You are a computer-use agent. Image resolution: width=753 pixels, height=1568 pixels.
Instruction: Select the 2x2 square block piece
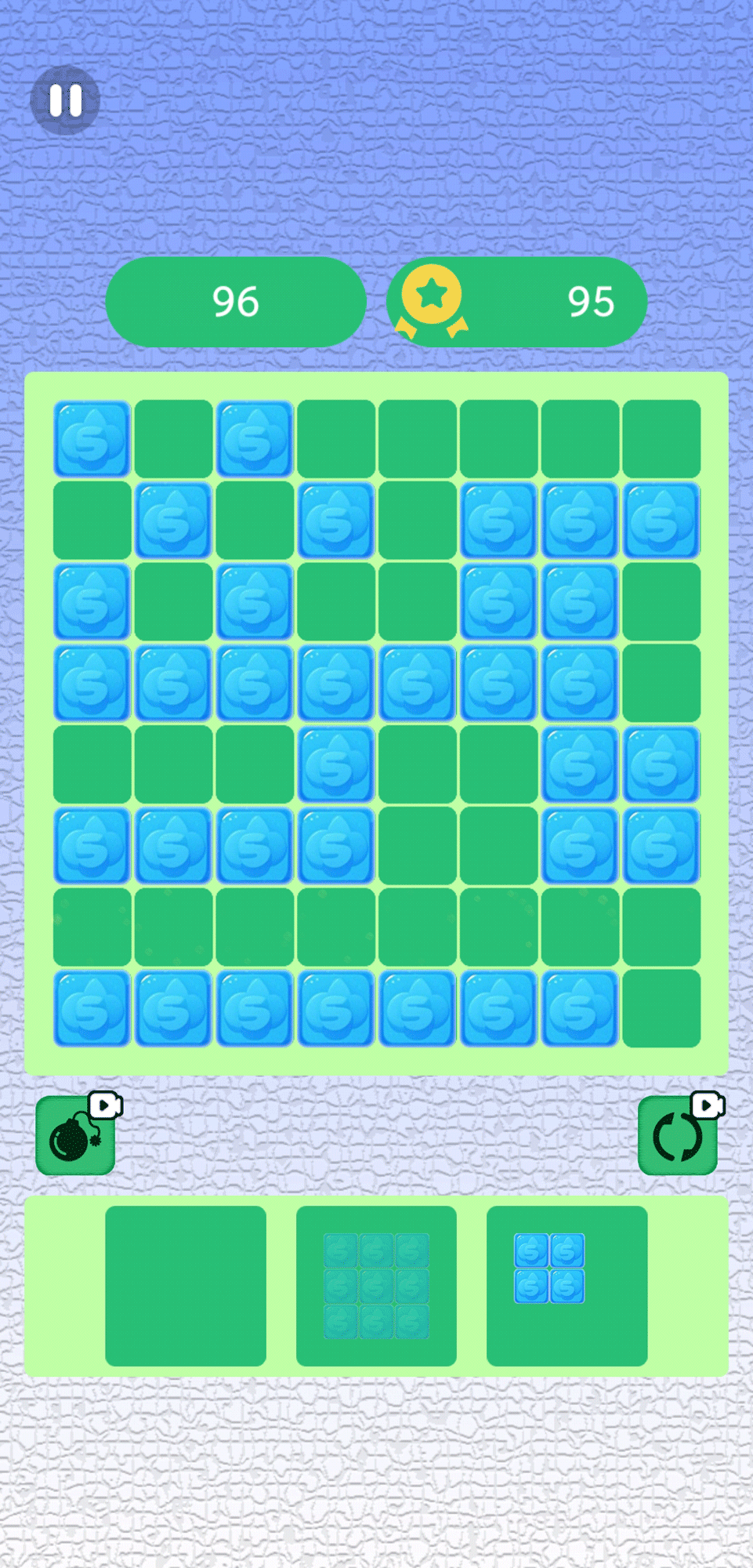tap(549, 1268)
